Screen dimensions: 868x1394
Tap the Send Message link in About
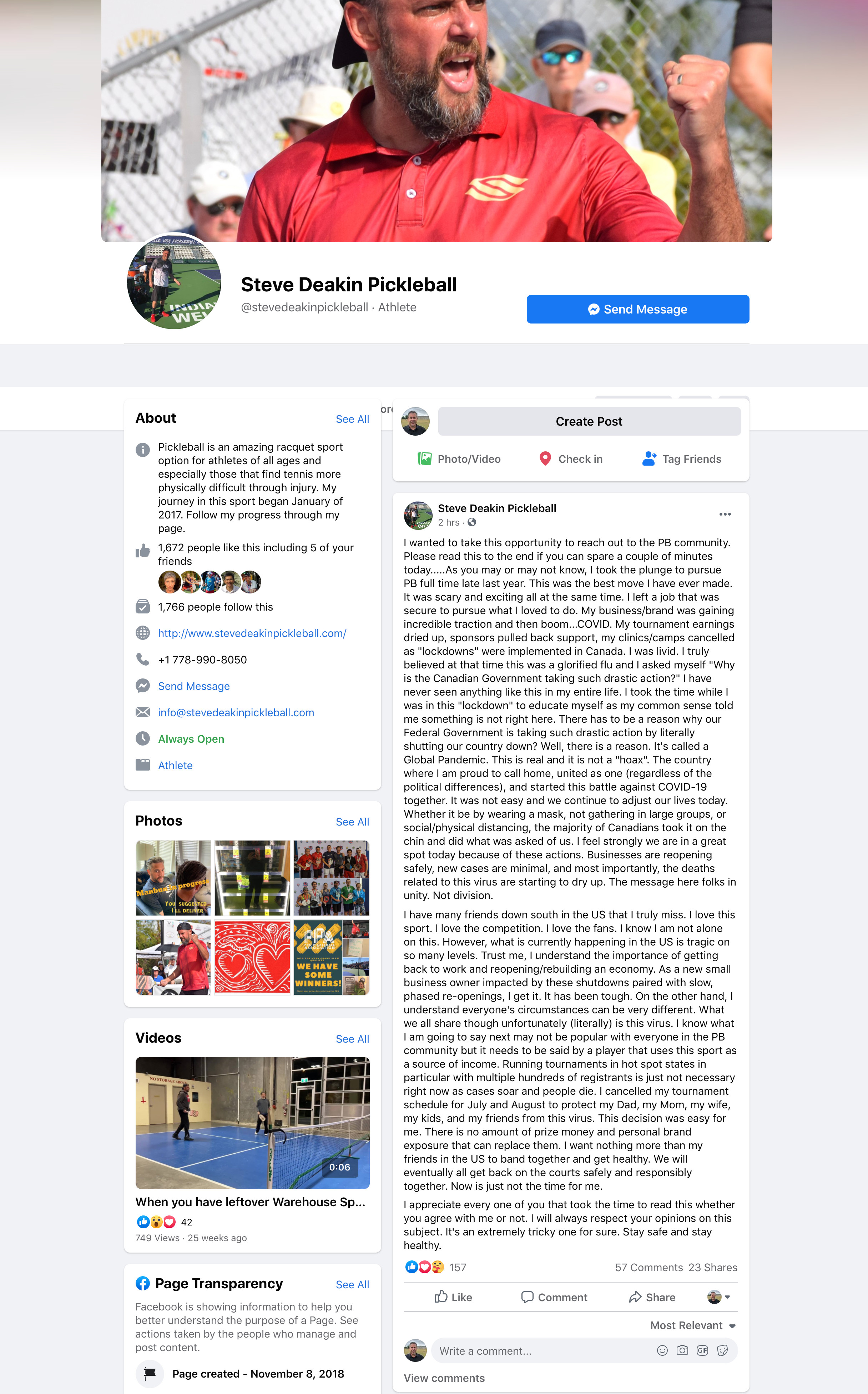coord(193,686)
